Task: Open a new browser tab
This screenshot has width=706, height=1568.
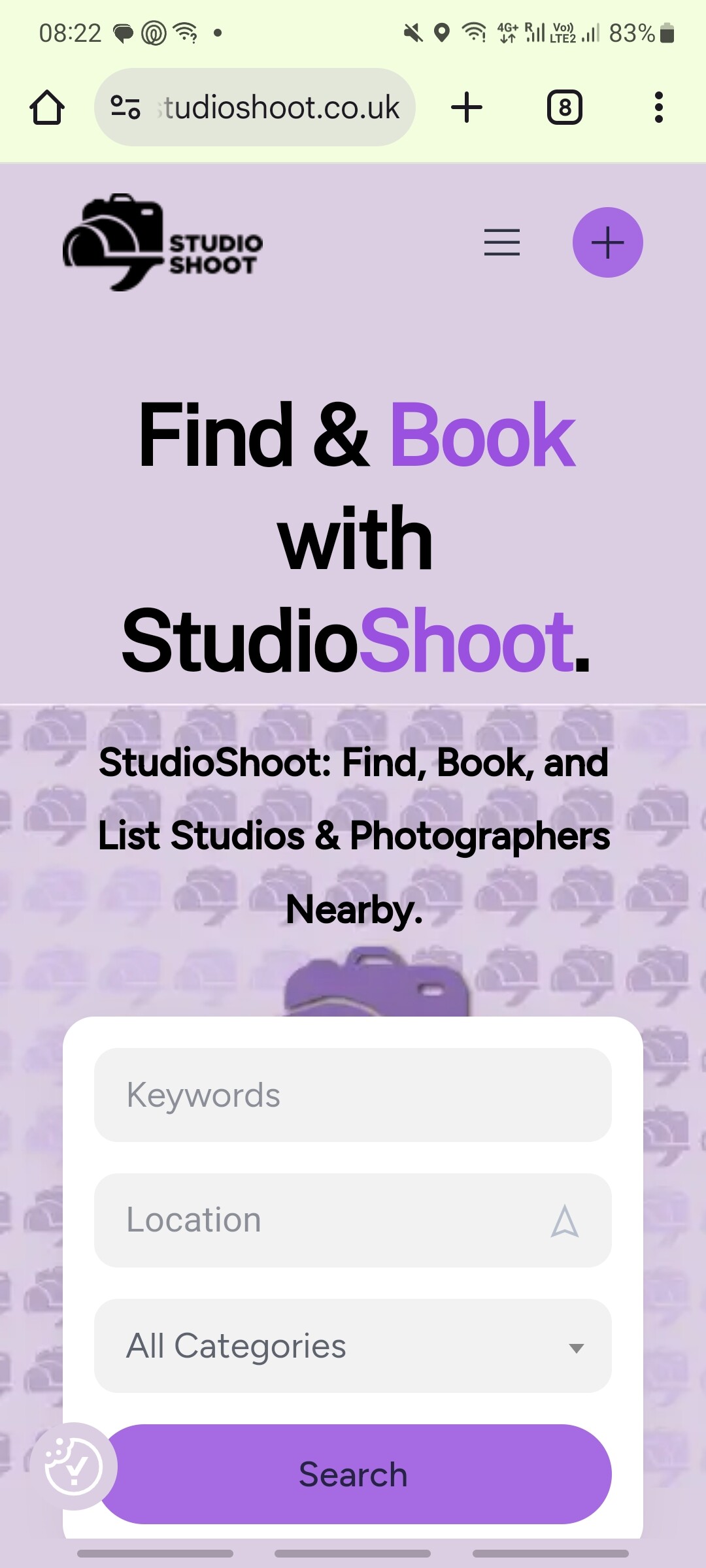Action: (x=467, y=108)
